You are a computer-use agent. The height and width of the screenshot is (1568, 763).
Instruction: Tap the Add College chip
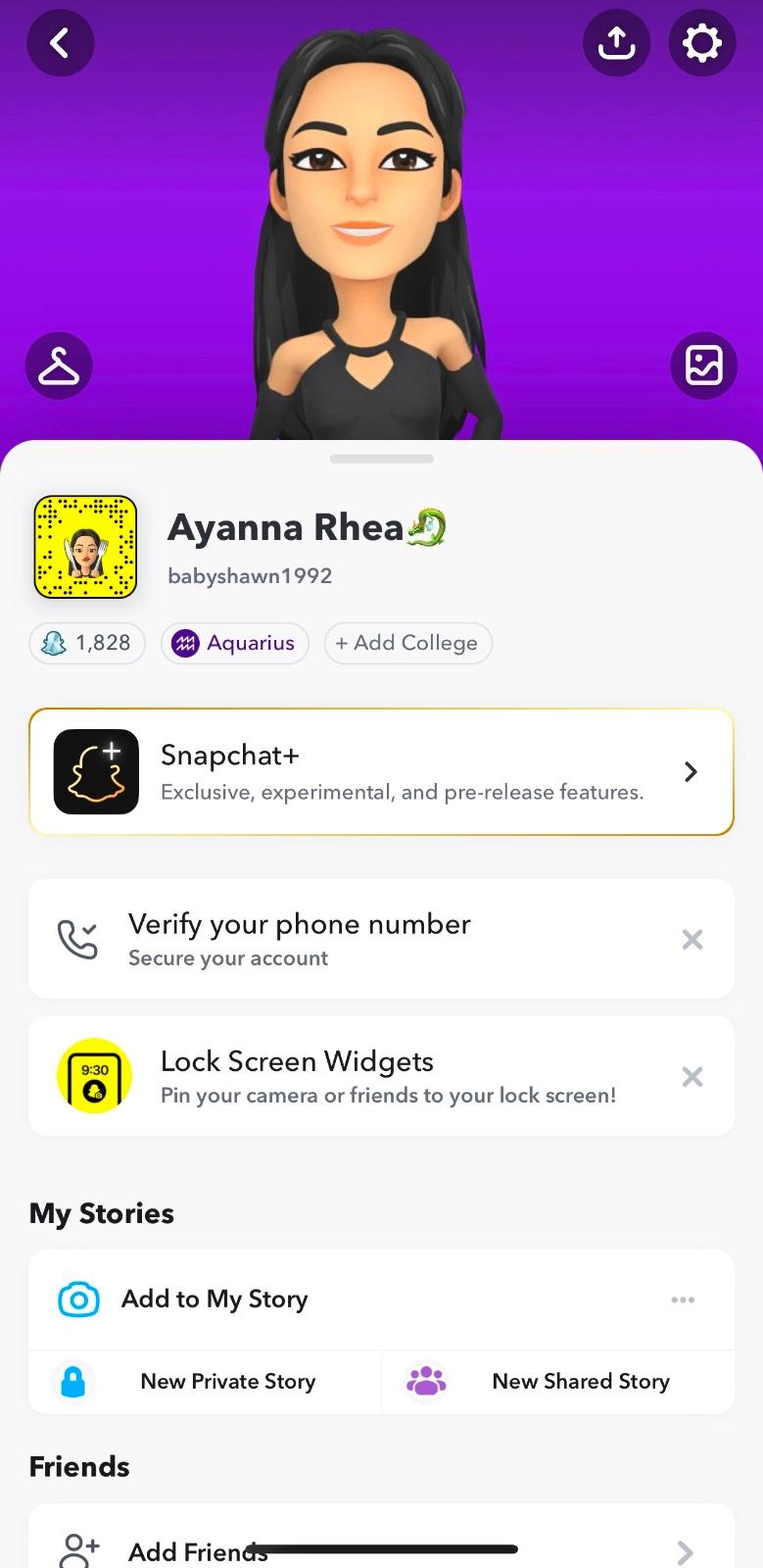(407, 643)
